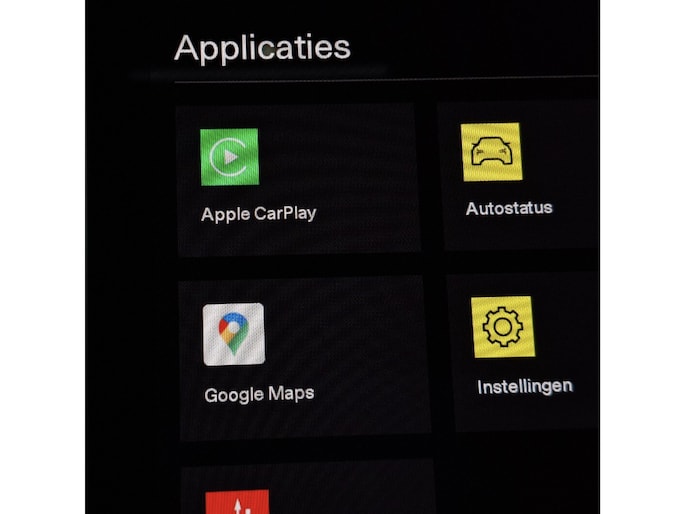Open the partially visible red app tile

[x=237, y=501]
